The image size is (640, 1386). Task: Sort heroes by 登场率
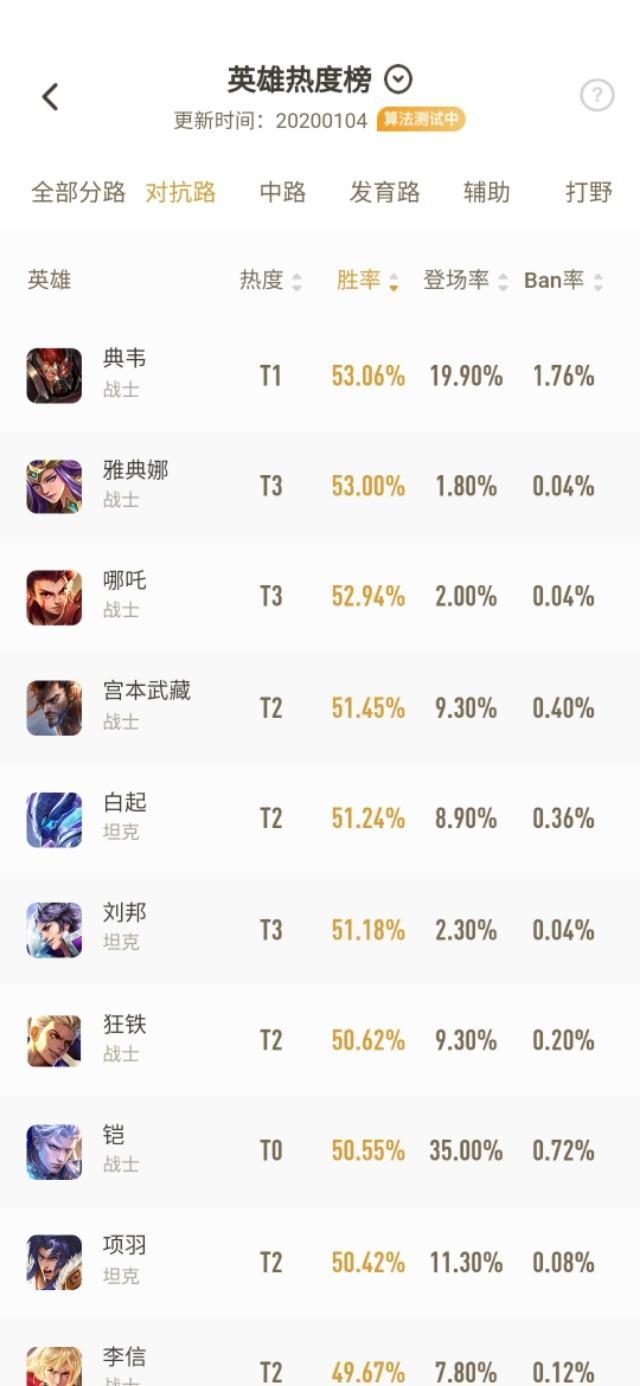click(x=465, y=281)
